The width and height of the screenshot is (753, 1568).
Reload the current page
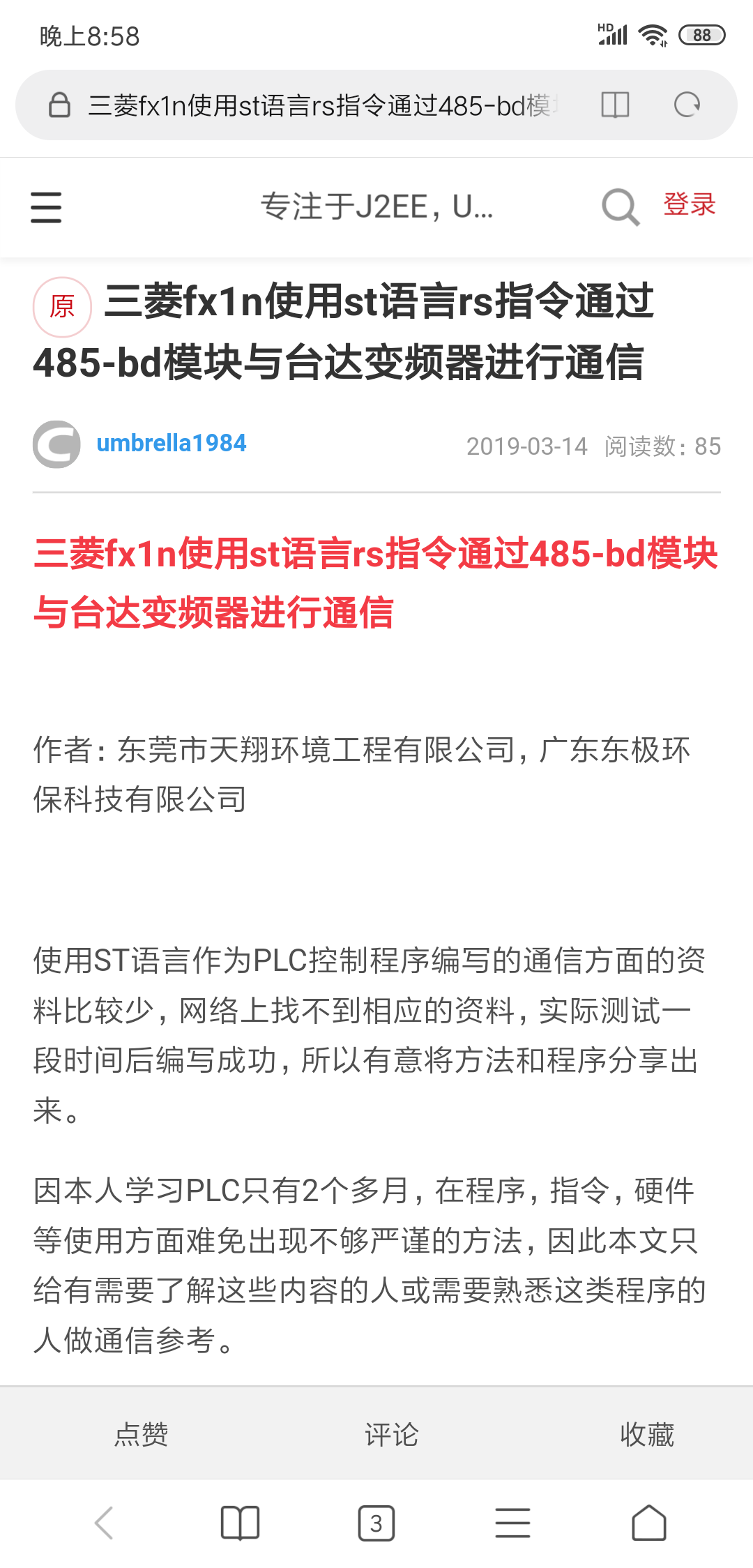pos(687,105)
